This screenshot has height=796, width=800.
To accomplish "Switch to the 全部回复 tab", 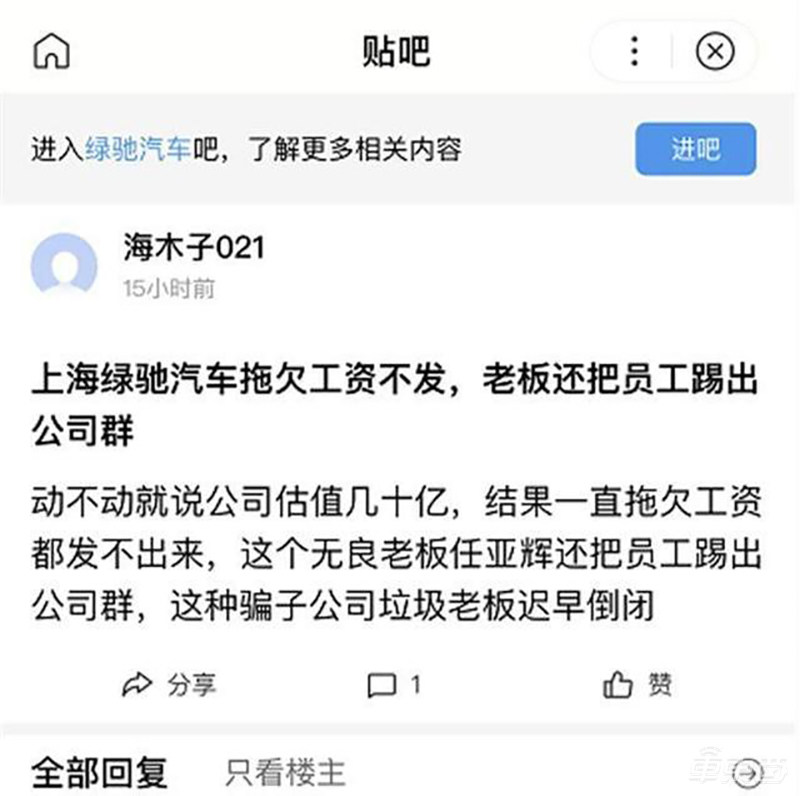I will tap(99, 771).
